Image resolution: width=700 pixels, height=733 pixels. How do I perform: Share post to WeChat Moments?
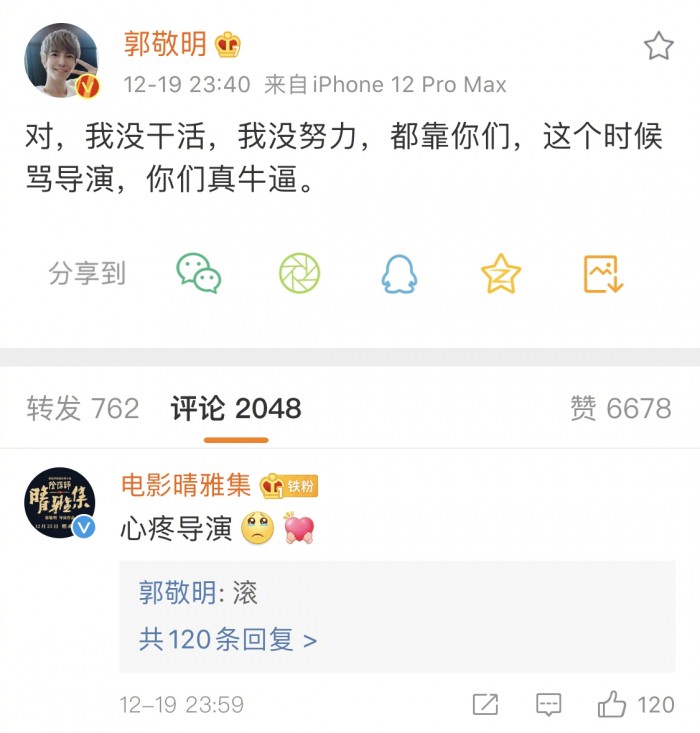point(299,273)
